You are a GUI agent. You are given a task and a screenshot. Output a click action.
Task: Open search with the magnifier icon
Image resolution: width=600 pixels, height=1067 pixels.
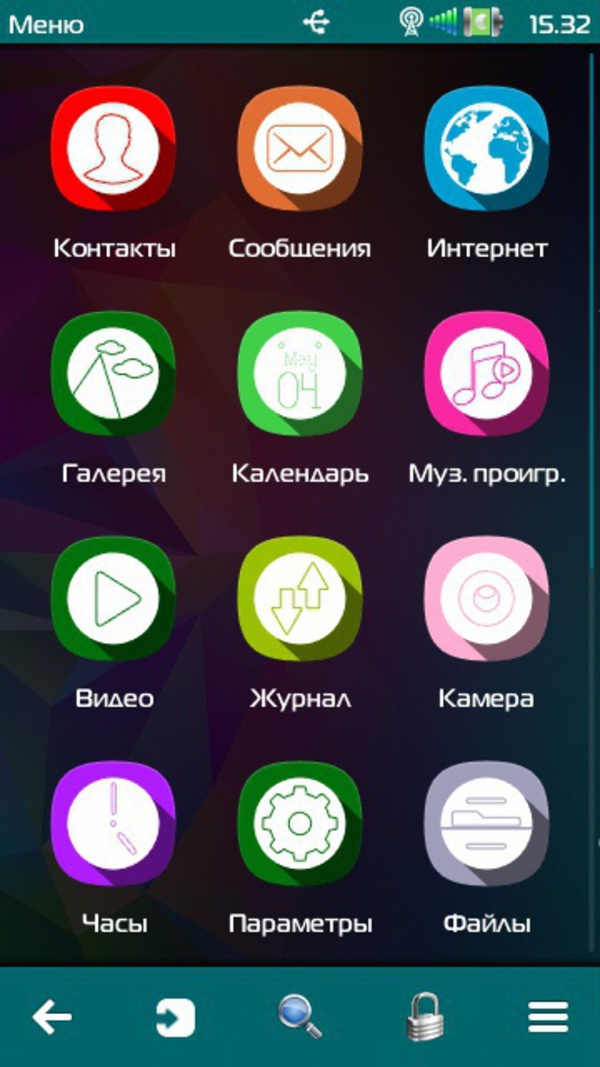point(299,1017)
